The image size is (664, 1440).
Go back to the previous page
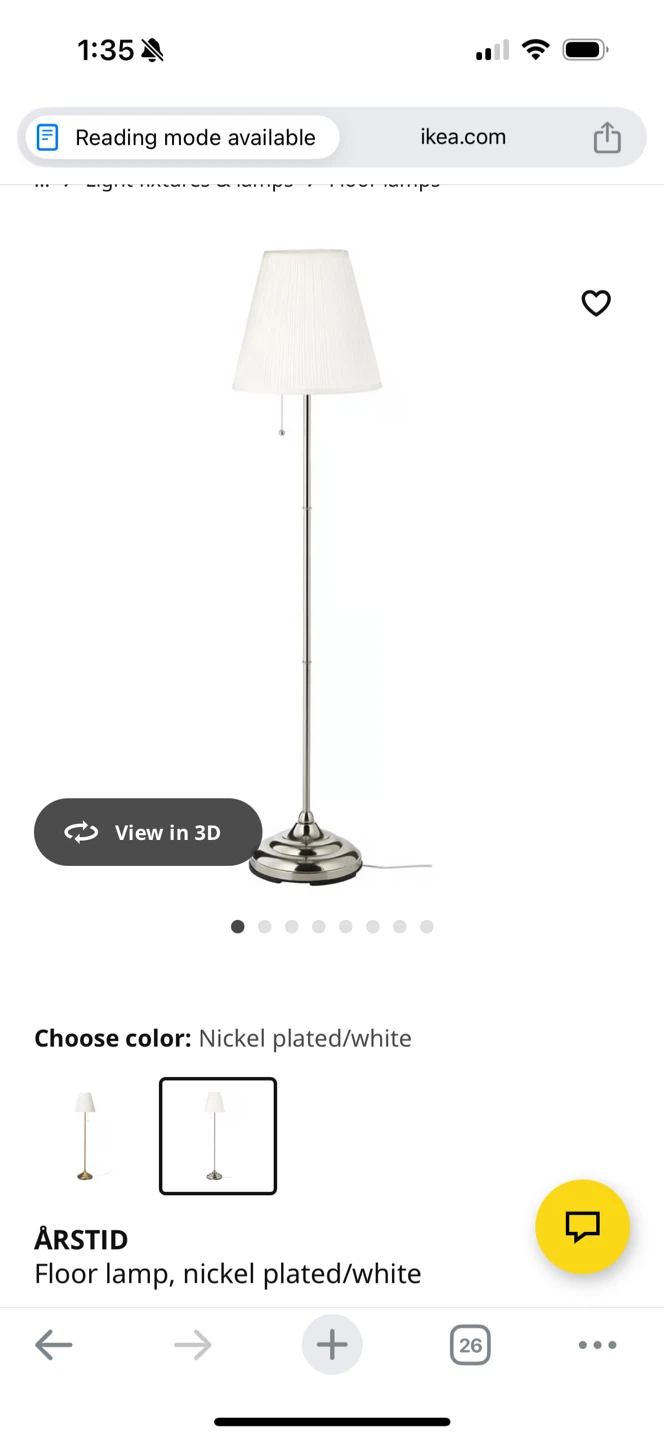coord(53,1345)
